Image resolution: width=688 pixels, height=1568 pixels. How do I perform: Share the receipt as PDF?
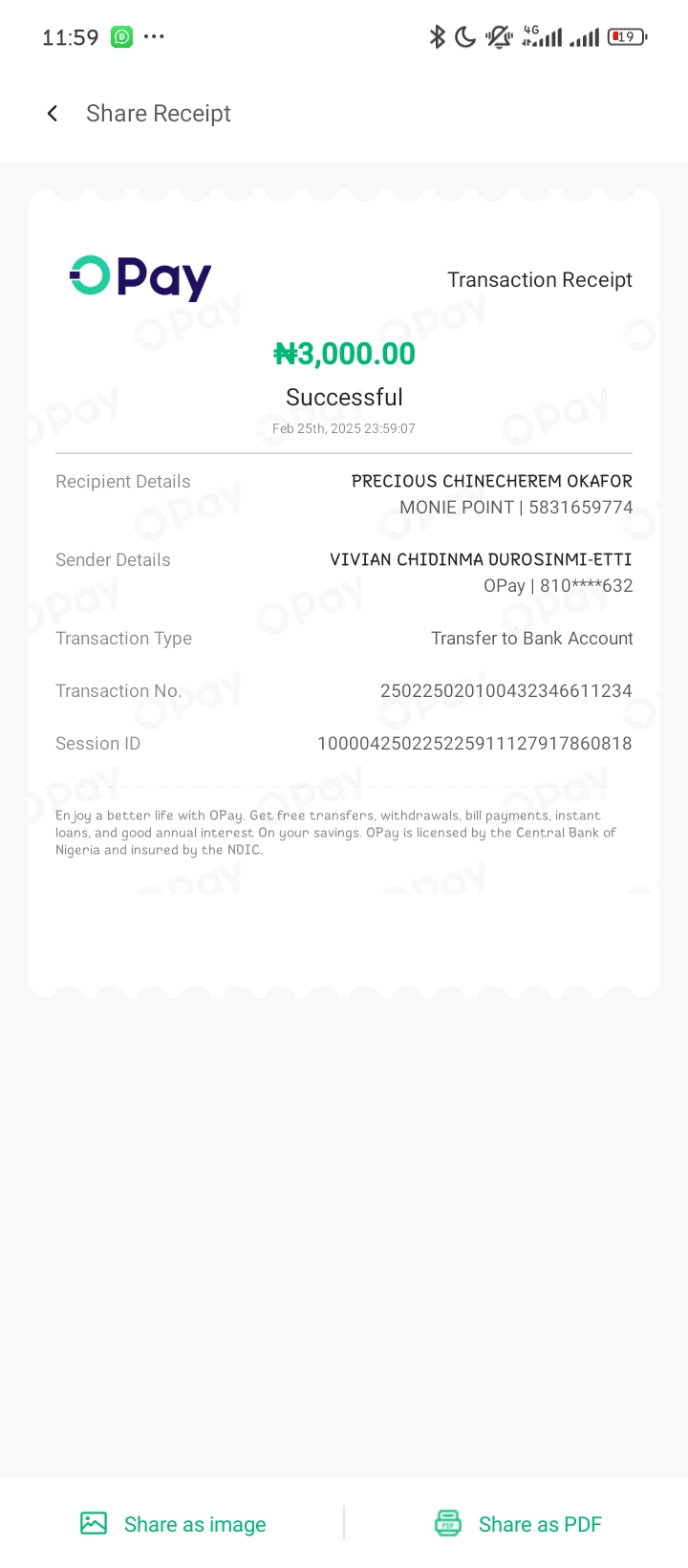[x=518, y=1524]
